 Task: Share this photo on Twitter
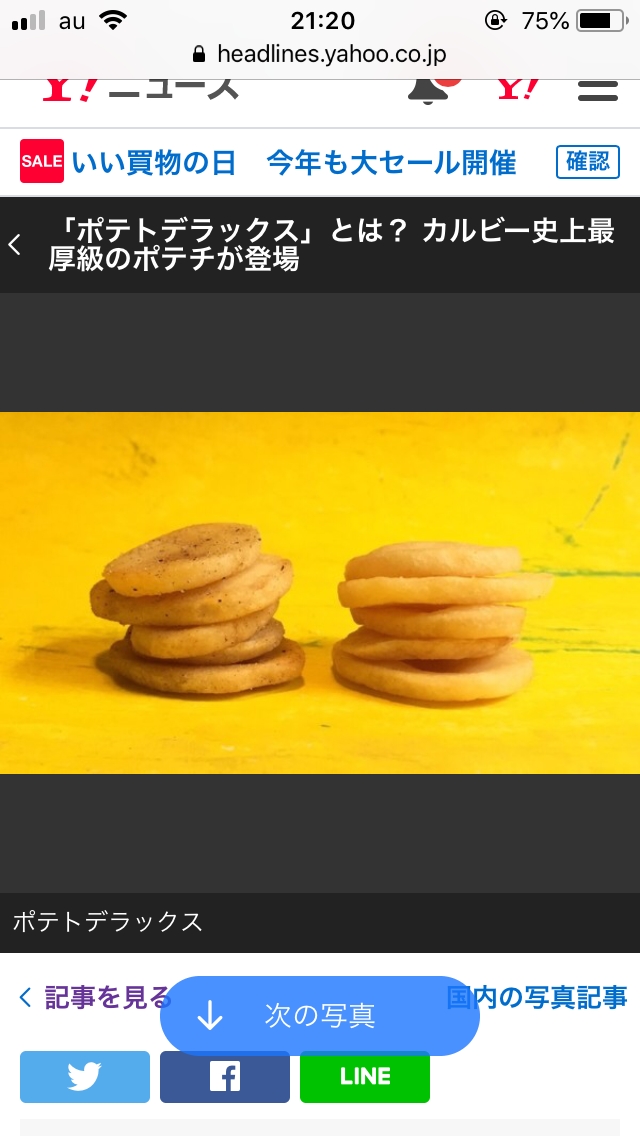coord(85,1077)
